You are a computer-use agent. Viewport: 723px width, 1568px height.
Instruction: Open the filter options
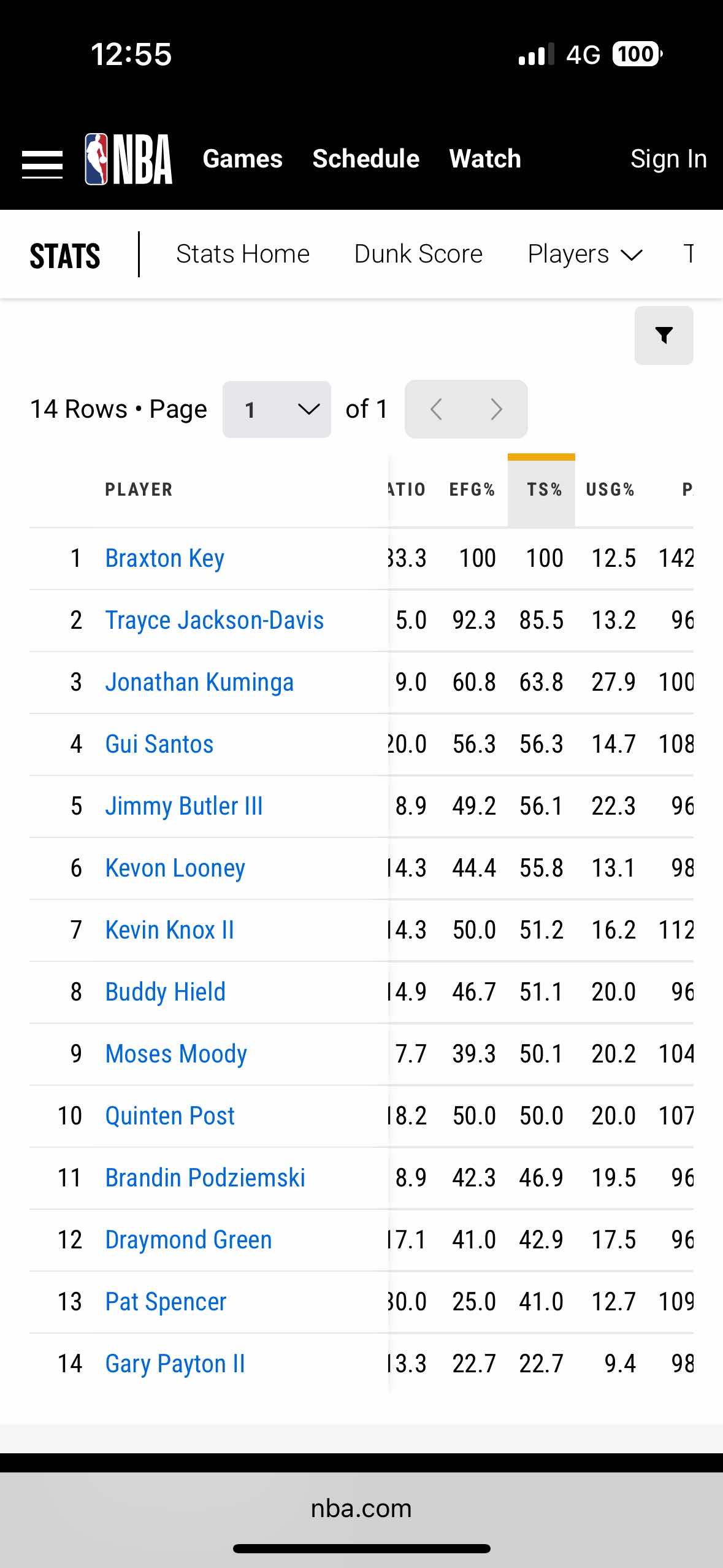664,336
